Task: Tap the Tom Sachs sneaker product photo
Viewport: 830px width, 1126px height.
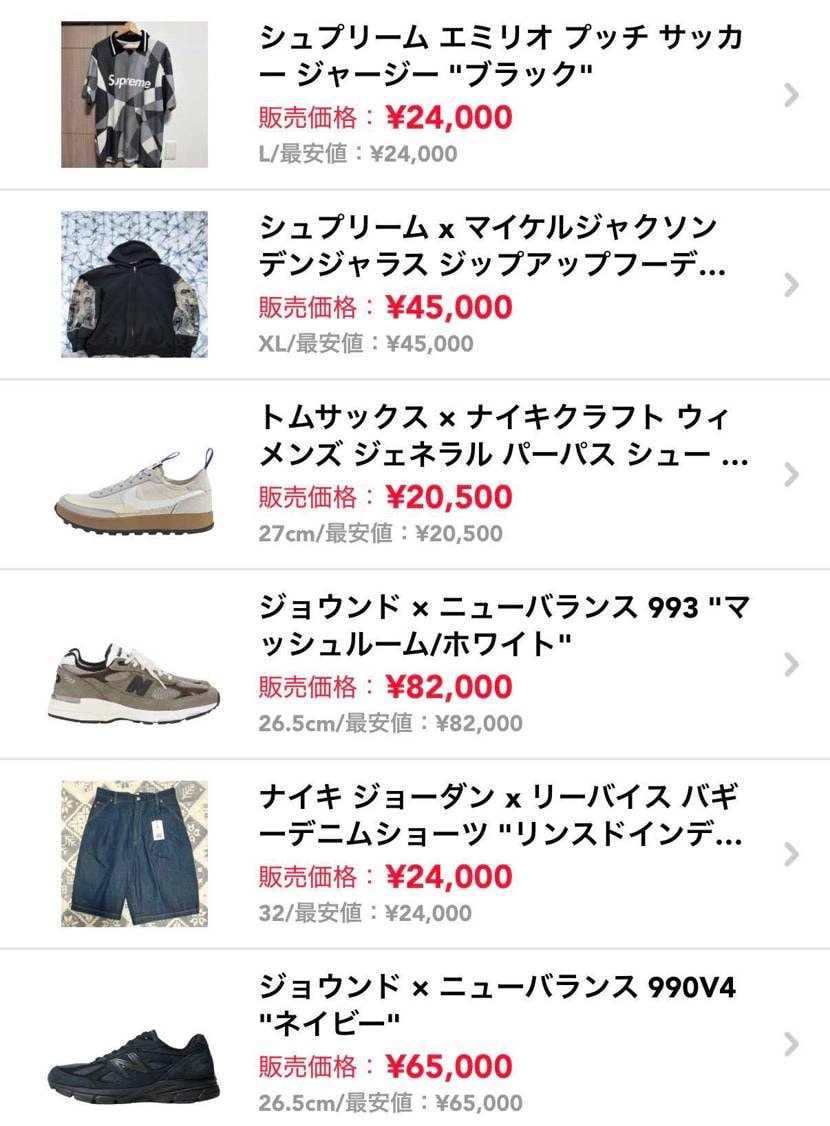Action: tap(132, 475)
